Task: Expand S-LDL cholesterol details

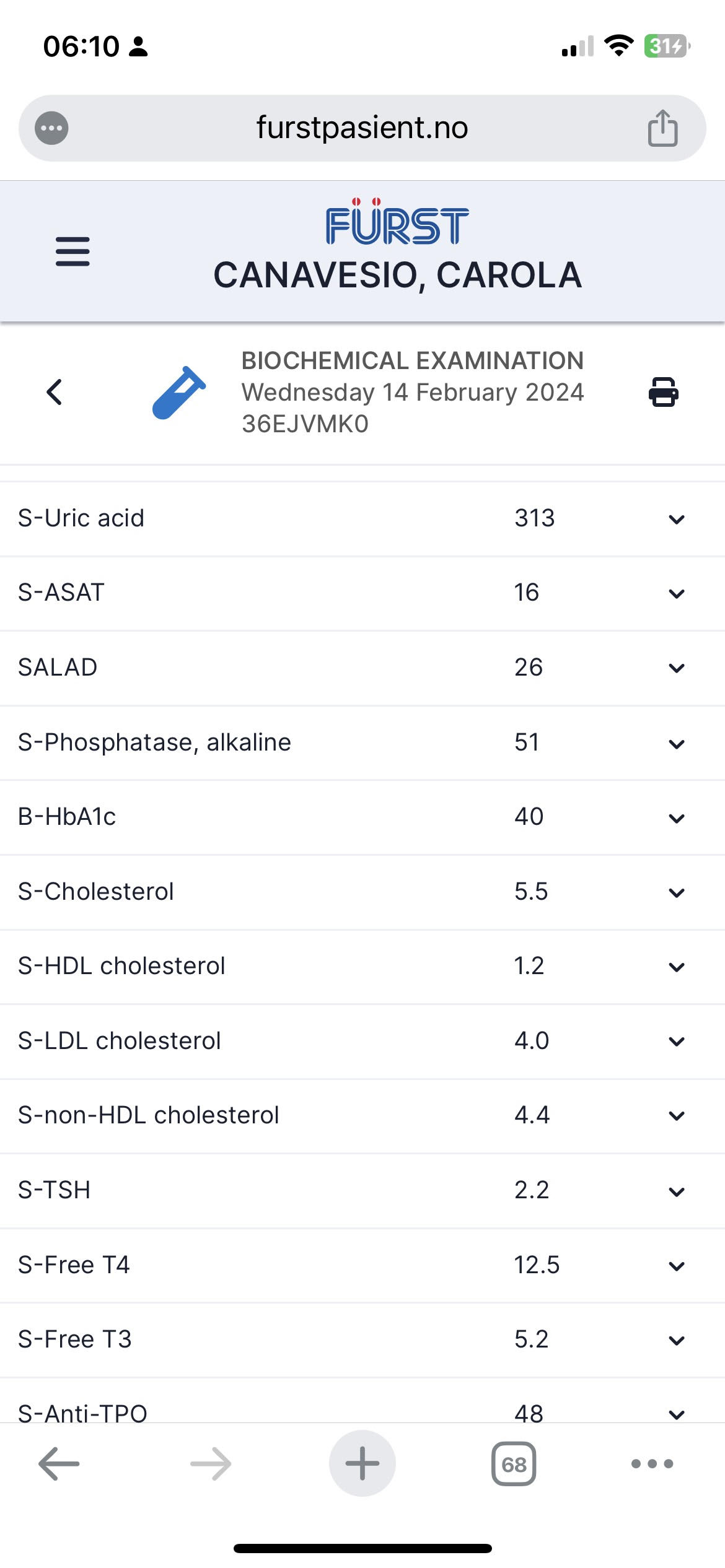Action: [677, 1042]
